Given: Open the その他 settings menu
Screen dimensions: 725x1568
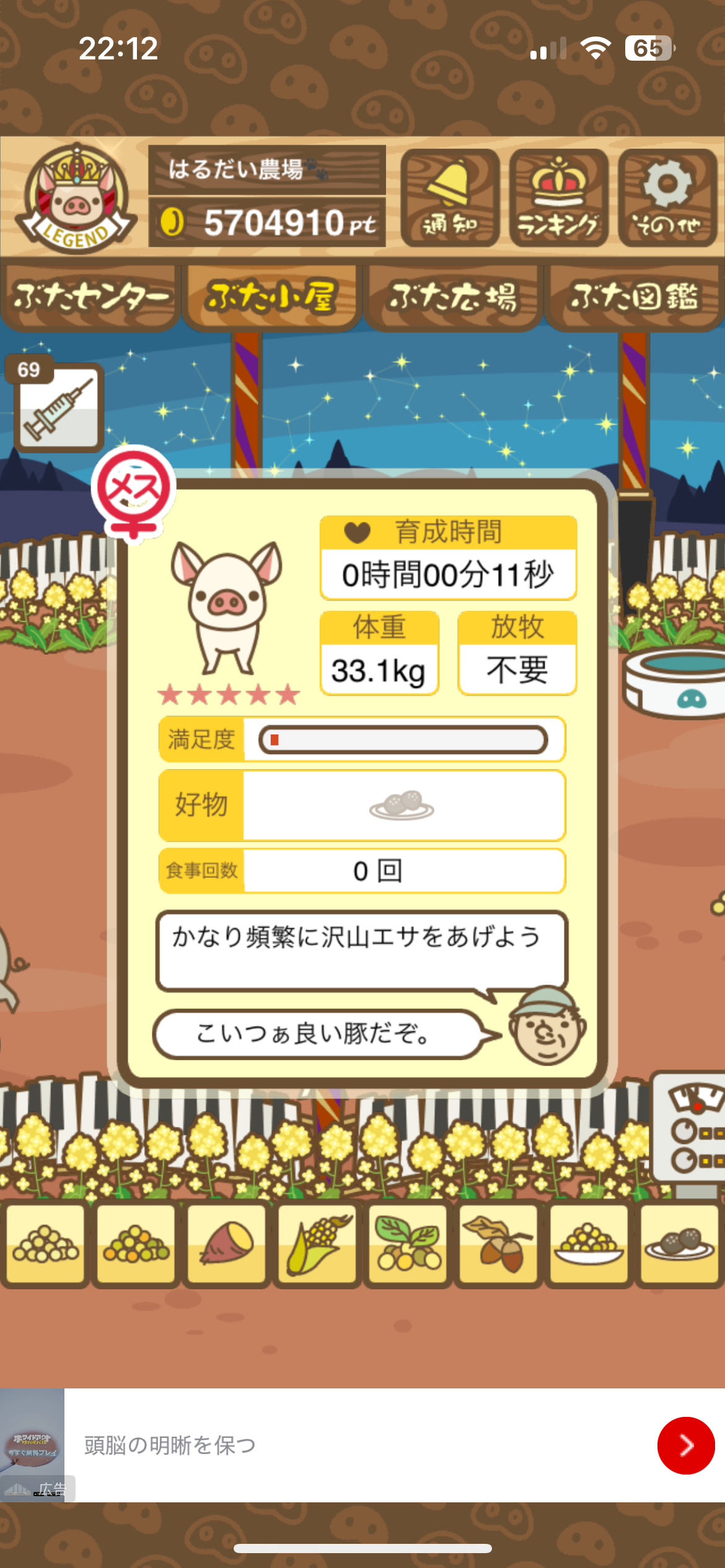Looking at the screenshot, I should 667,198.
